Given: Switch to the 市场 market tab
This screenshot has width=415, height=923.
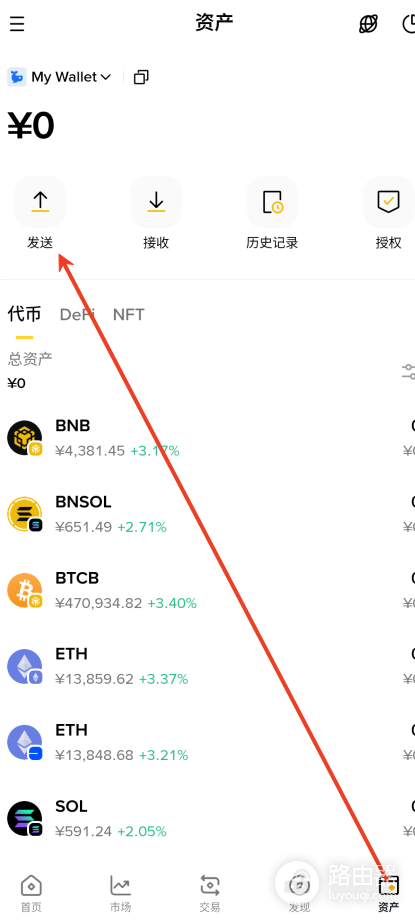Looking at the screenshot, I should [x=120, y=893].
